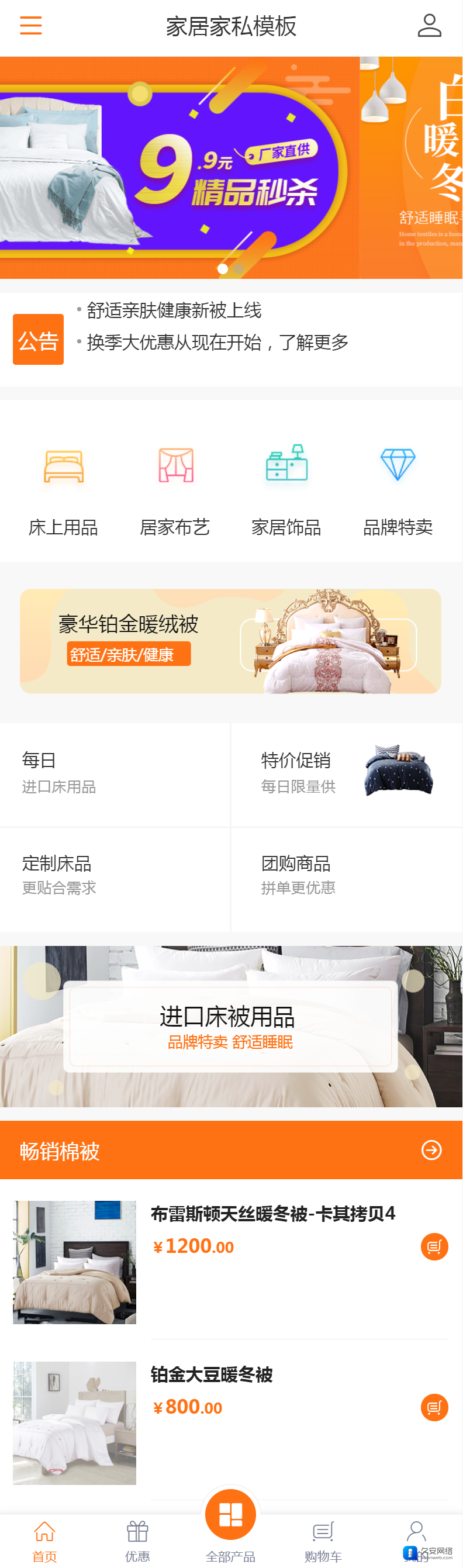Go to the 购物车 tab
The image size is (463, 1568).
323,1540
